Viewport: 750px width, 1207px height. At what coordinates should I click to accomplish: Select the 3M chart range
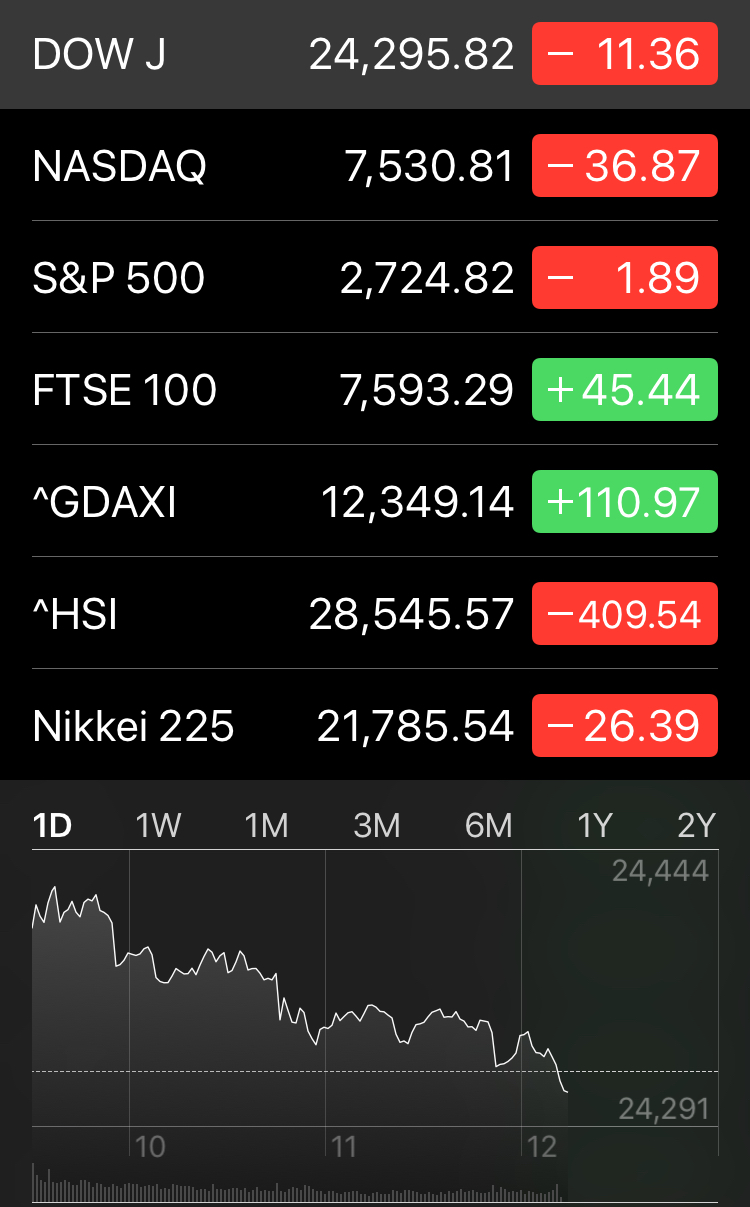(x=377, y=826)
